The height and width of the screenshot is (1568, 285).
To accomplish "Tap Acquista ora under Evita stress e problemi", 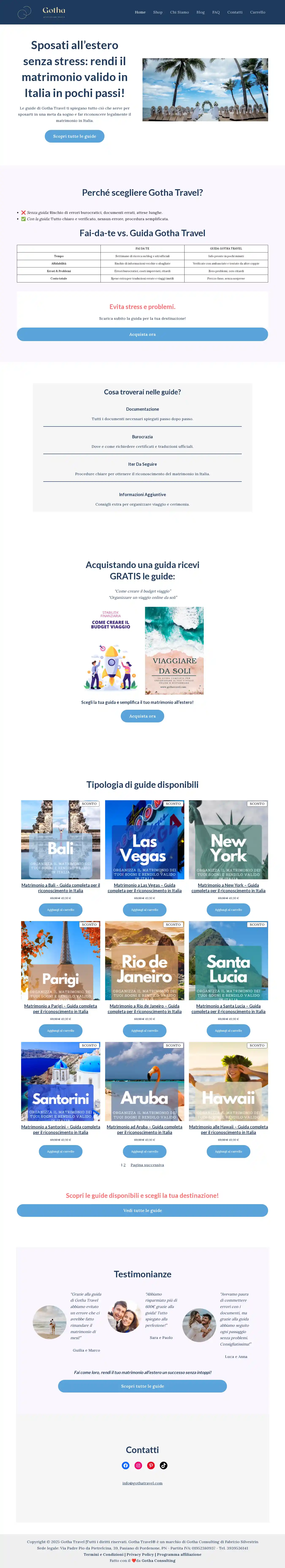I will (x=142, y=334).
